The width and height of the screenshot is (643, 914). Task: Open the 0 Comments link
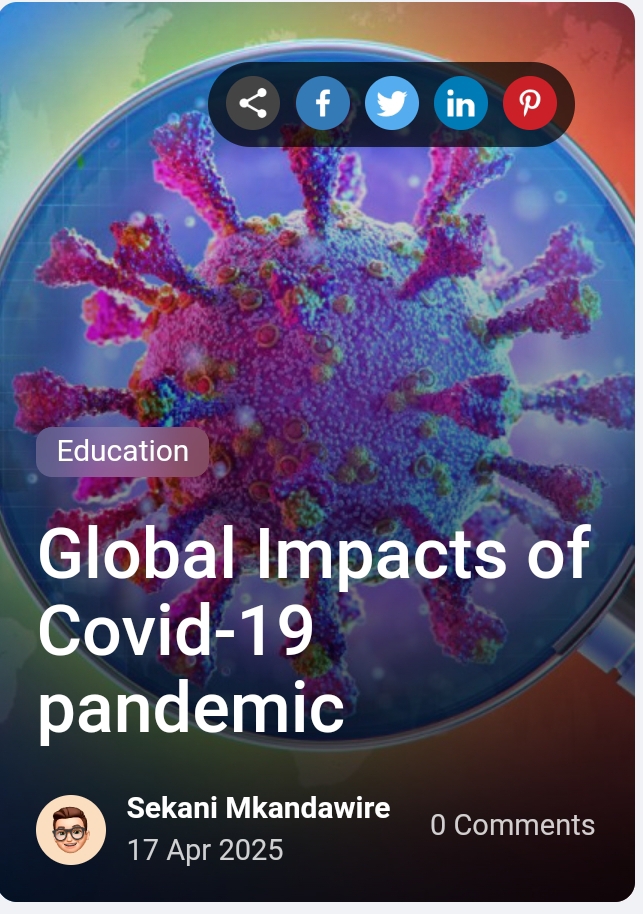[x=512, y=825]
